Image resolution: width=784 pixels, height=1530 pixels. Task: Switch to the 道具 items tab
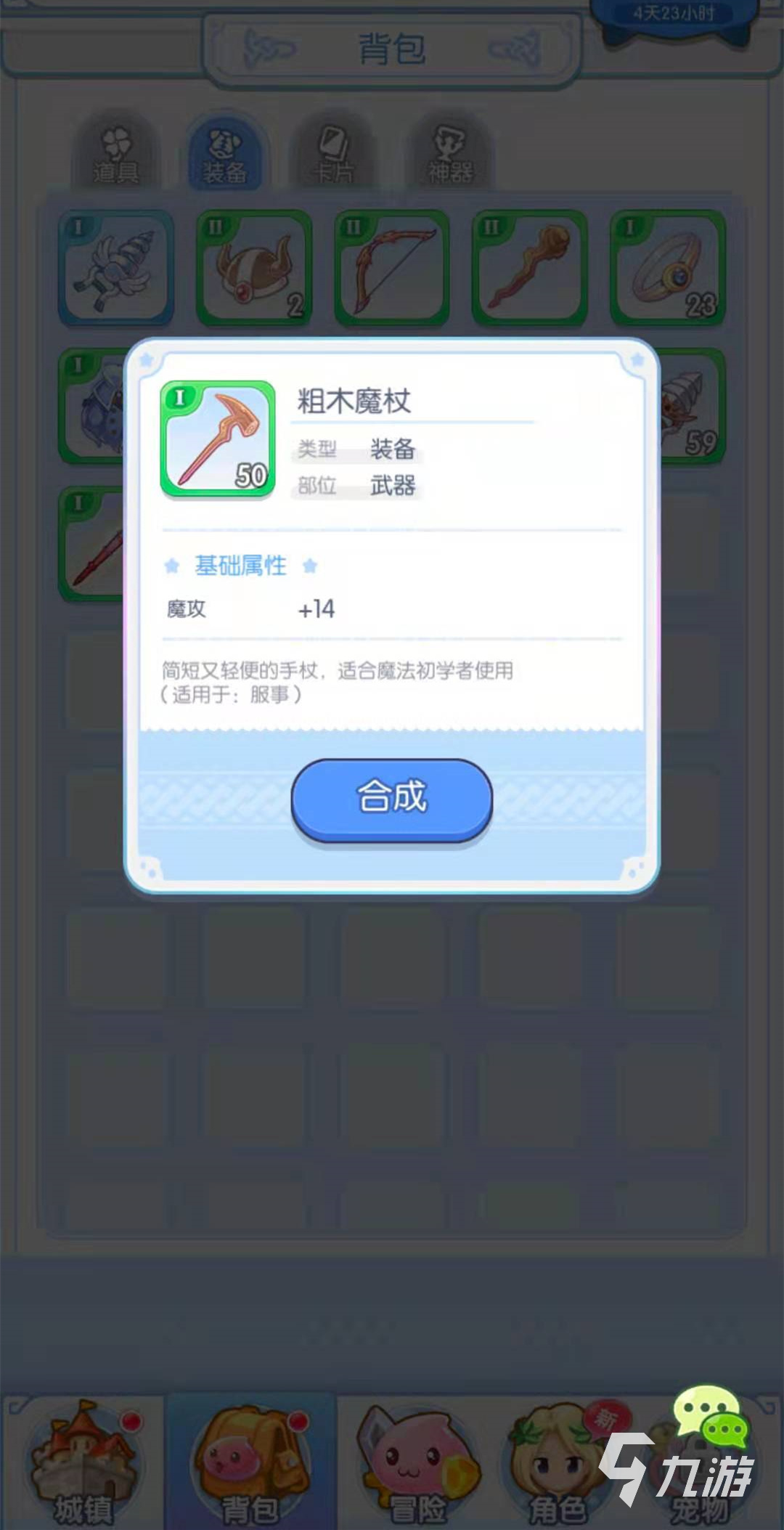[x=116, y=152]
